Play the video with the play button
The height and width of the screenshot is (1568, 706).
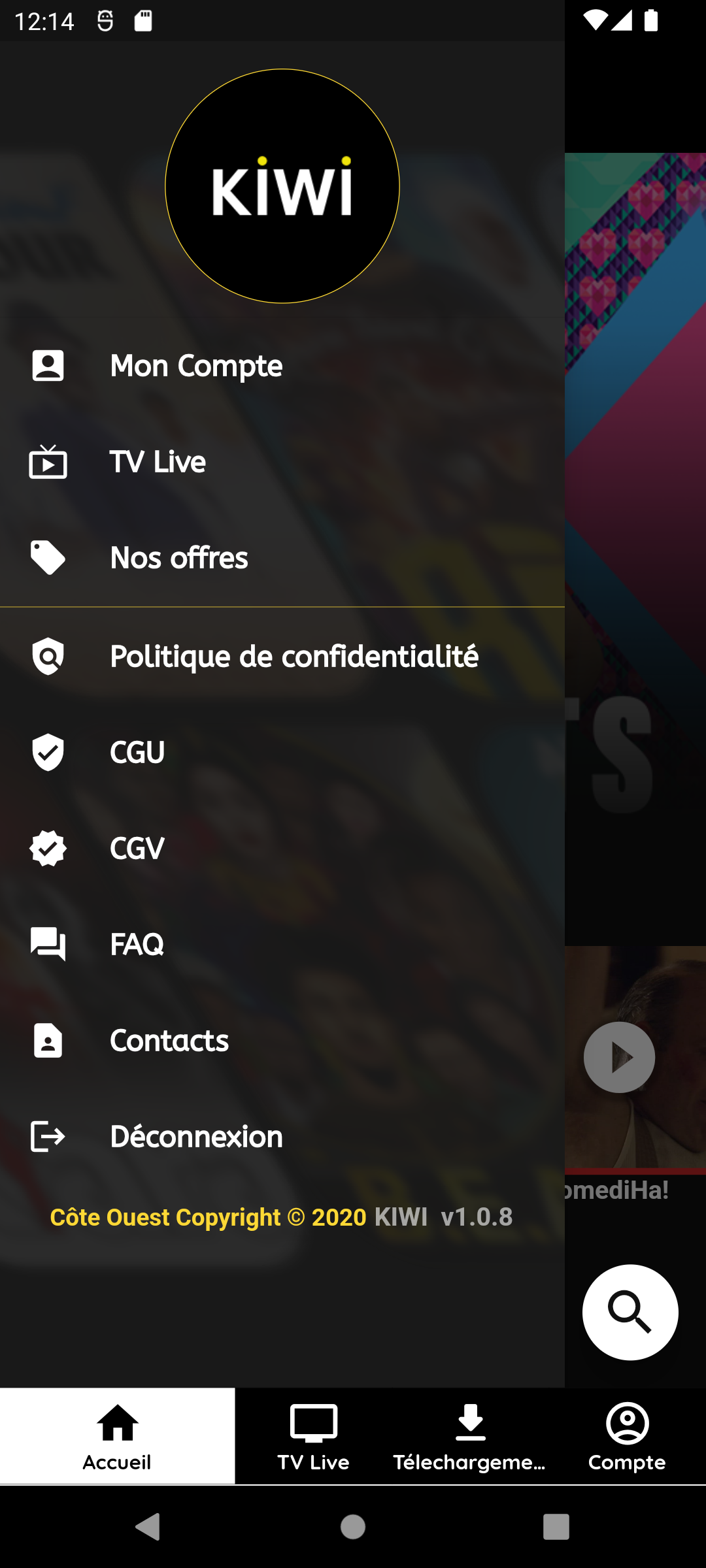pos(619,1057)
